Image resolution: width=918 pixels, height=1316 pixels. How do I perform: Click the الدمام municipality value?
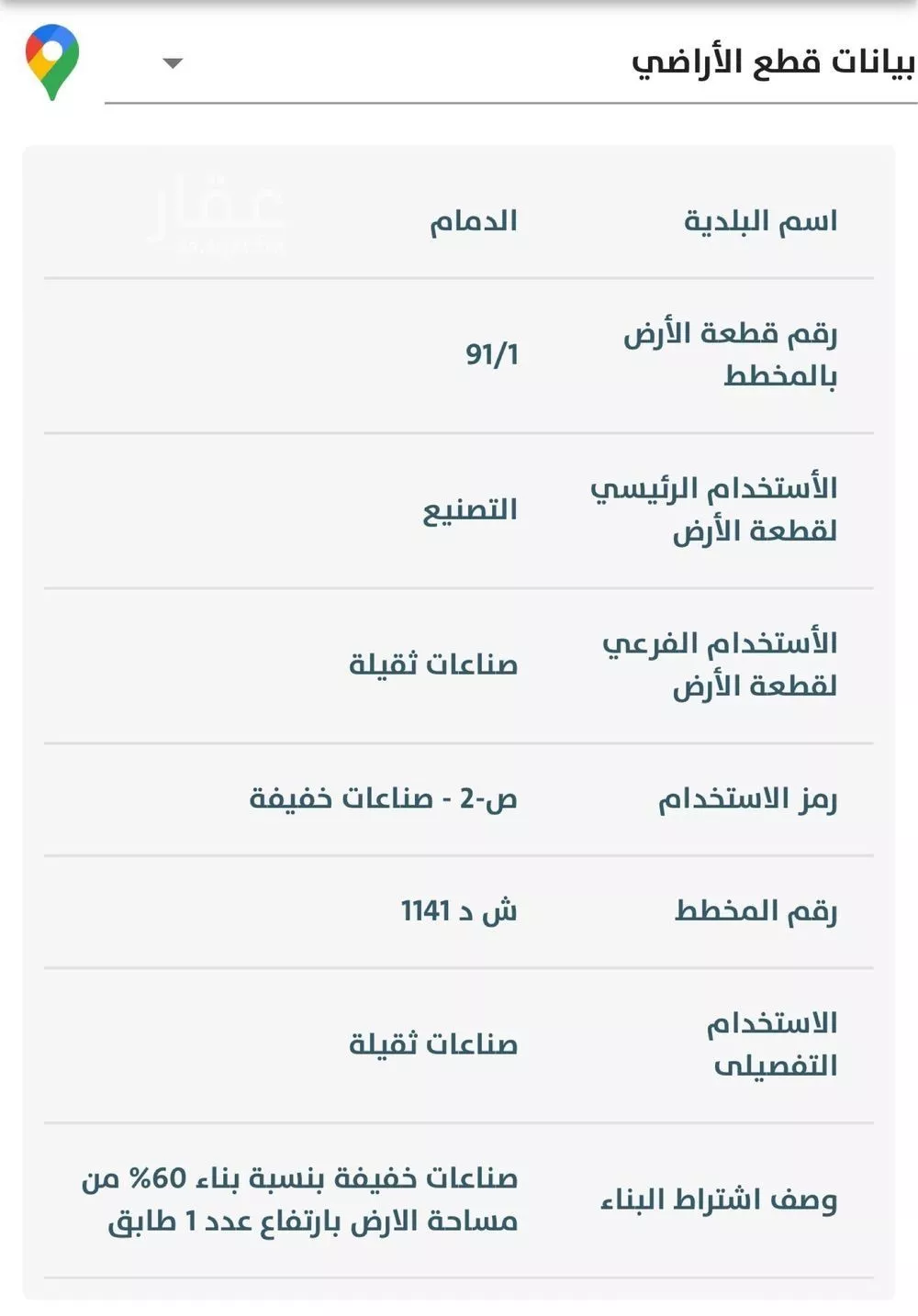point(473,219)
